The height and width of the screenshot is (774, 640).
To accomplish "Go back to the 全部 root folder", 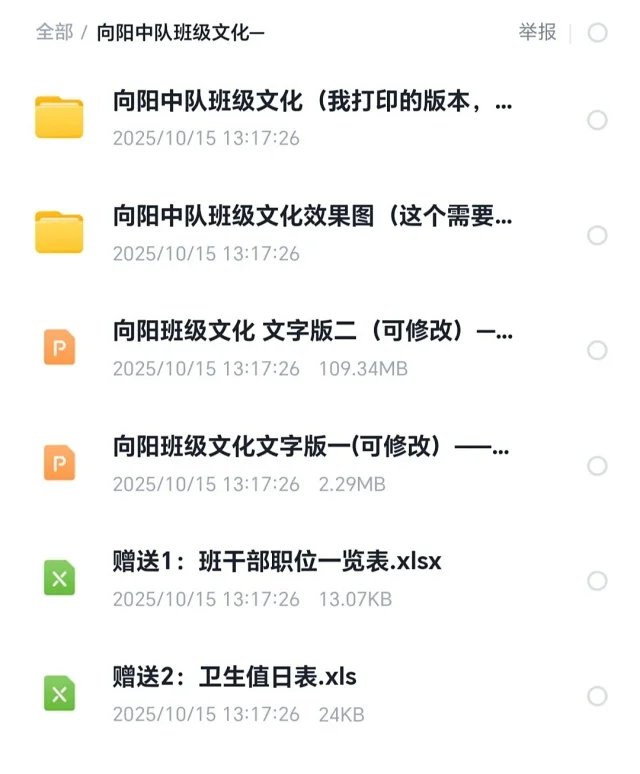I will tap(54, 32).
